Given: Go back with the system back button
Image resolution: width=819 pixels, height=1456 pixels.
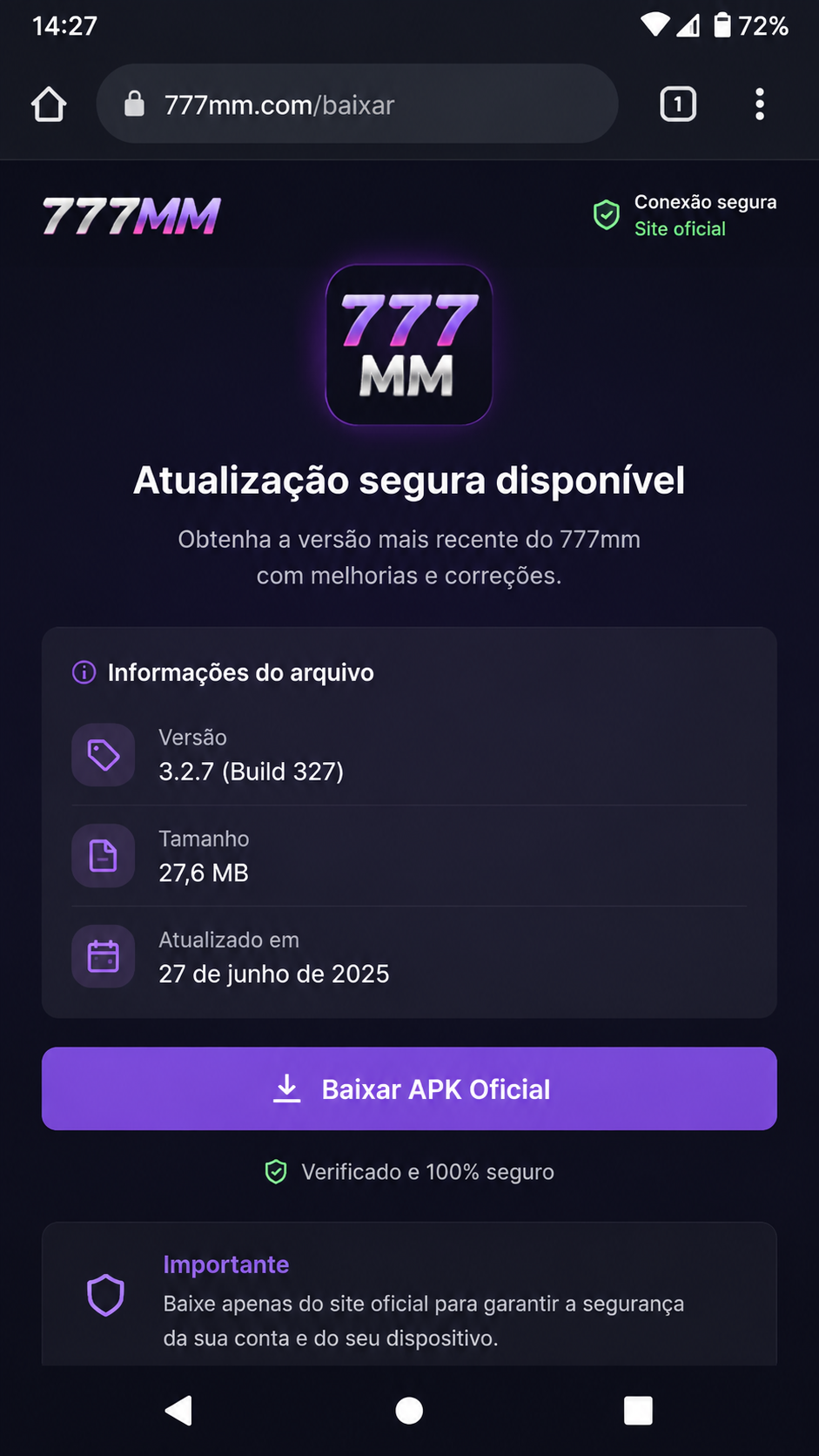Looking at the screenshot, I should 178,1410.
